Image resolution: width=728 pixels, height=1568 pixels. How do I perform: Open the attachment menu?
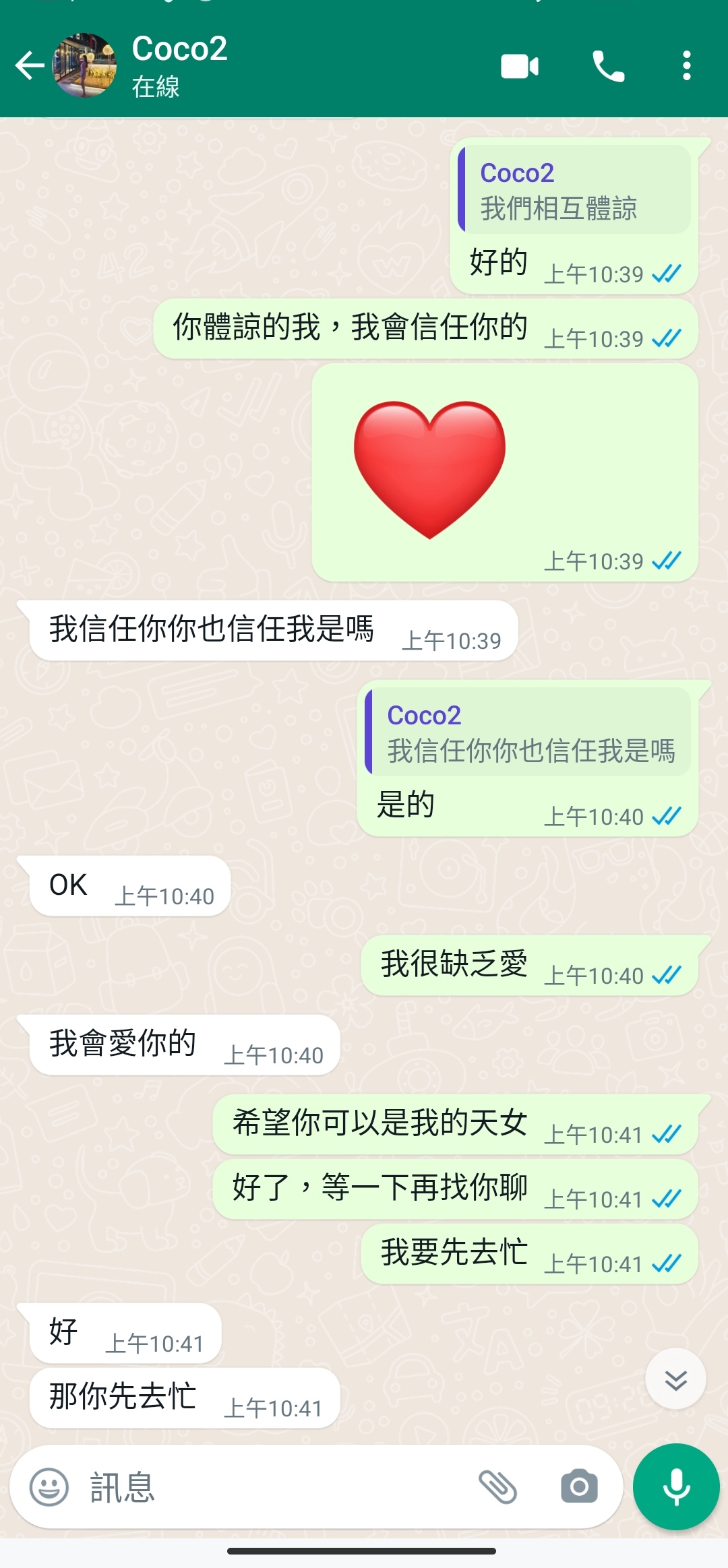click(x=497, y=1487)
